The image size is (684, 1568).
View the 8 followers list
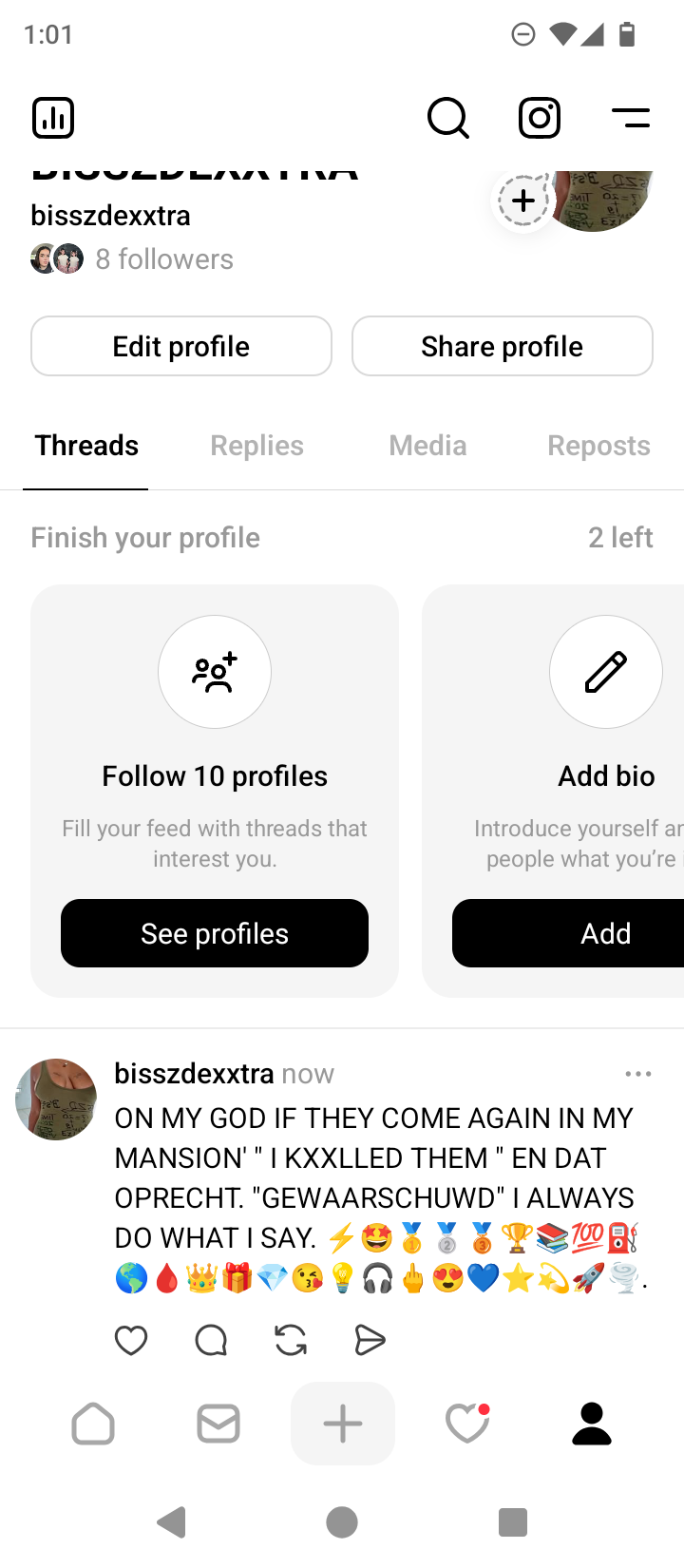(x=163, y=259)
